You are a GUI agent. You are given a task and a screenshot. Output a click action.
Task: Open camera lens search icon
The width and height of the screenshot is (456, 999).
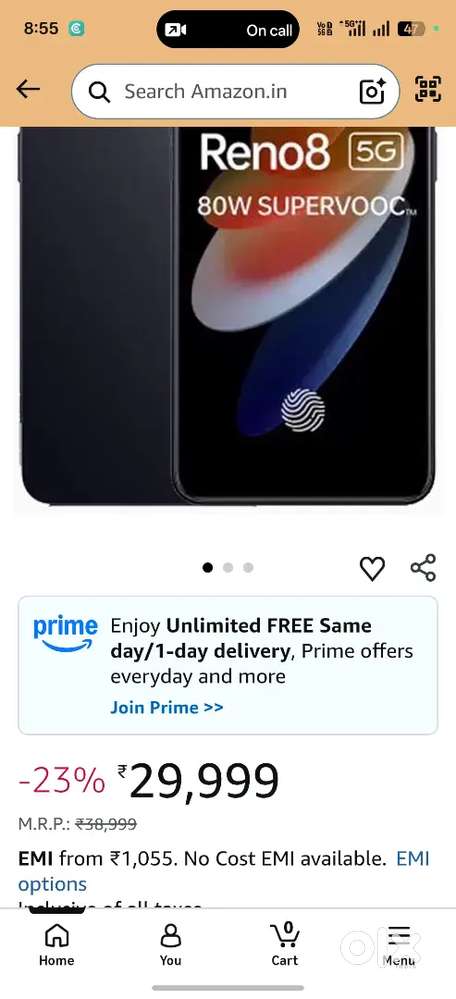click(373, 91)
